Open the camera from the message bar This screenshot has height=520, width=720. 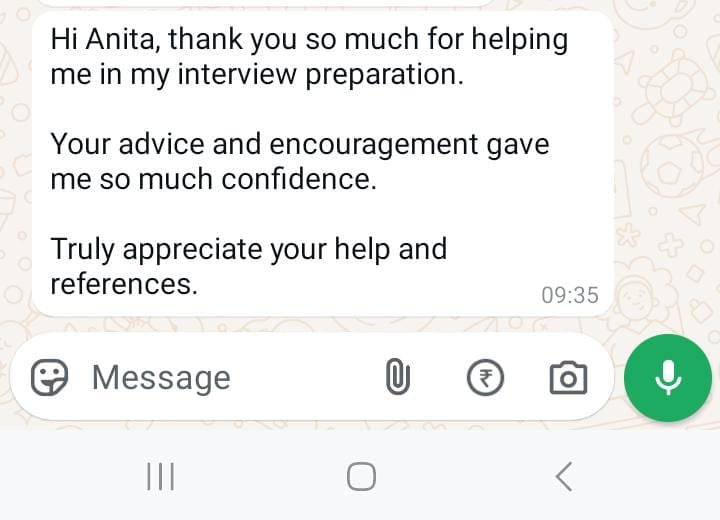point(568,378)
